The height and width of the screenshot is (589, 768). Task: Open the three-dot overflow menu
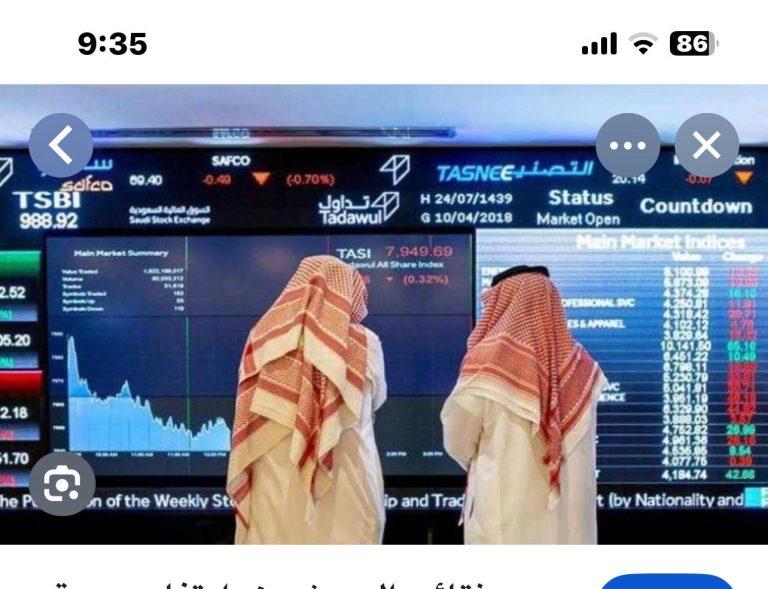[x=628, y=146]
